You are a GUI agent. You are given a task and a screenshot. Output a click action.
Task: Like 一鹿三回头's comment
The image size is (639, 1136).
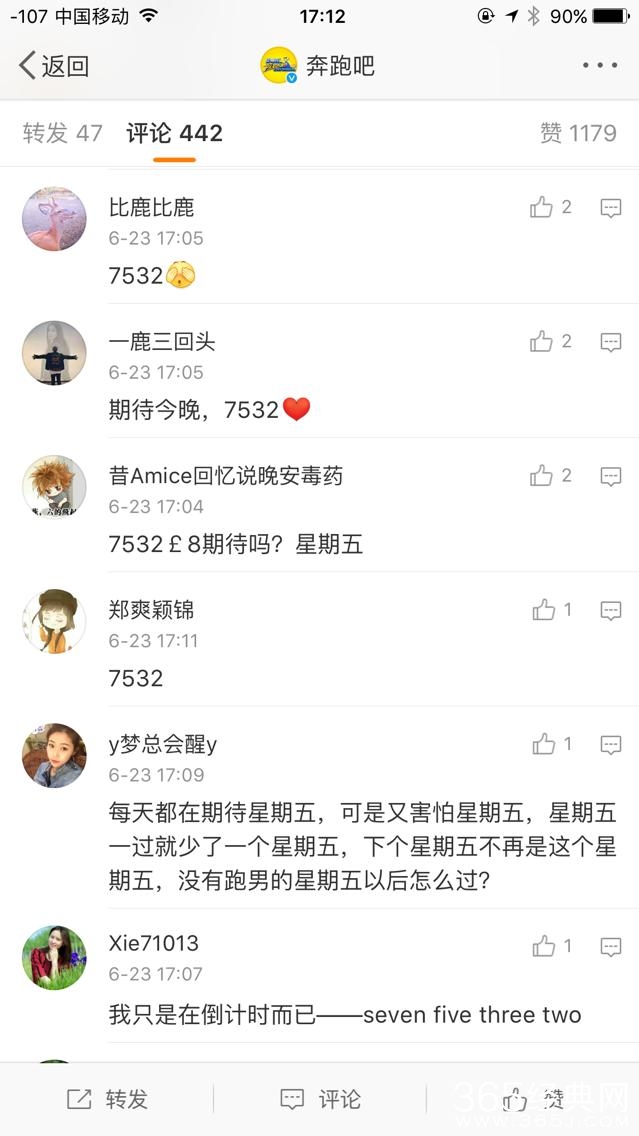542,342
